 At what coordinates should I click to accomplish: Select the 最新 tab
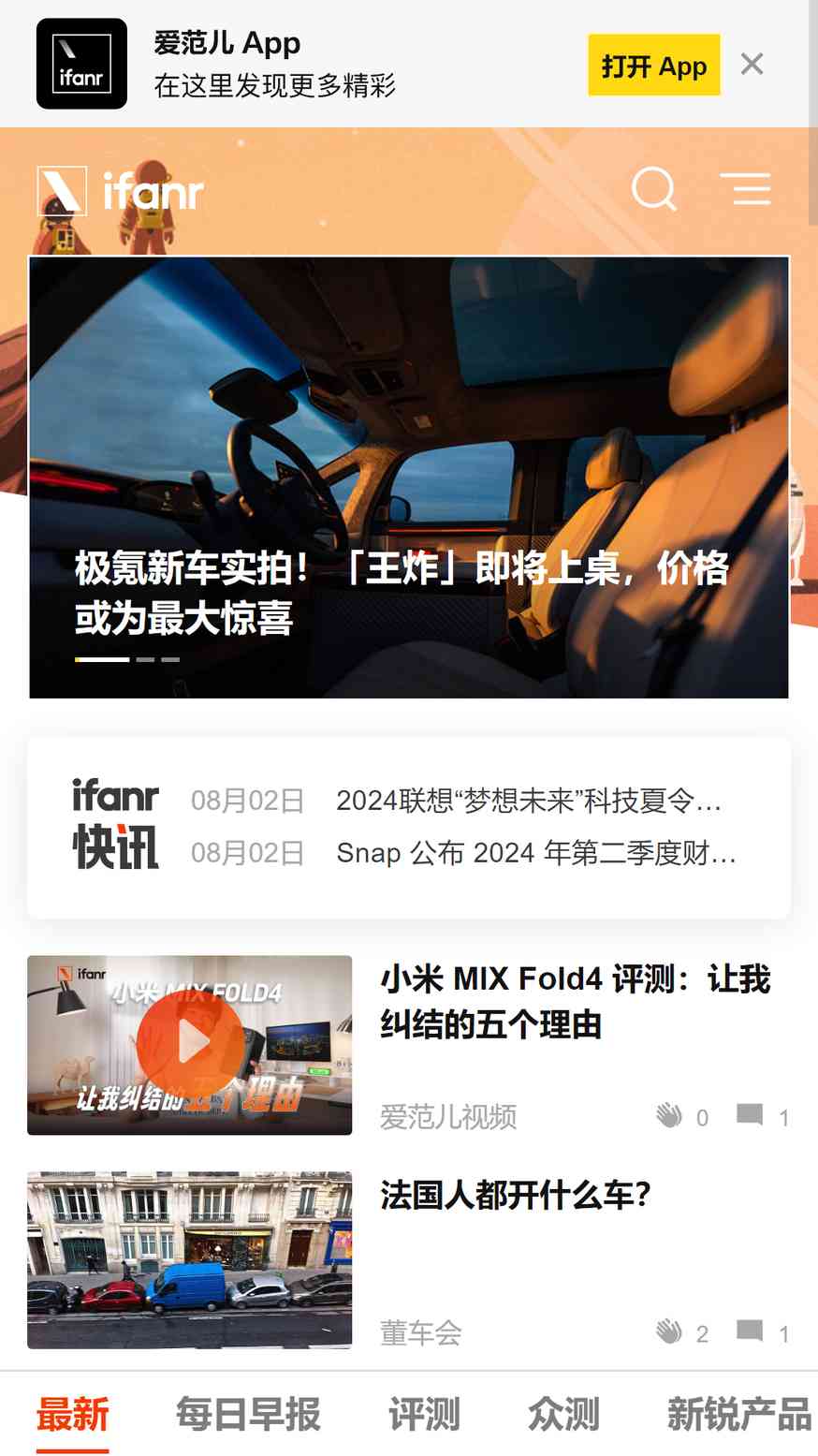(x=73, y=1414)
